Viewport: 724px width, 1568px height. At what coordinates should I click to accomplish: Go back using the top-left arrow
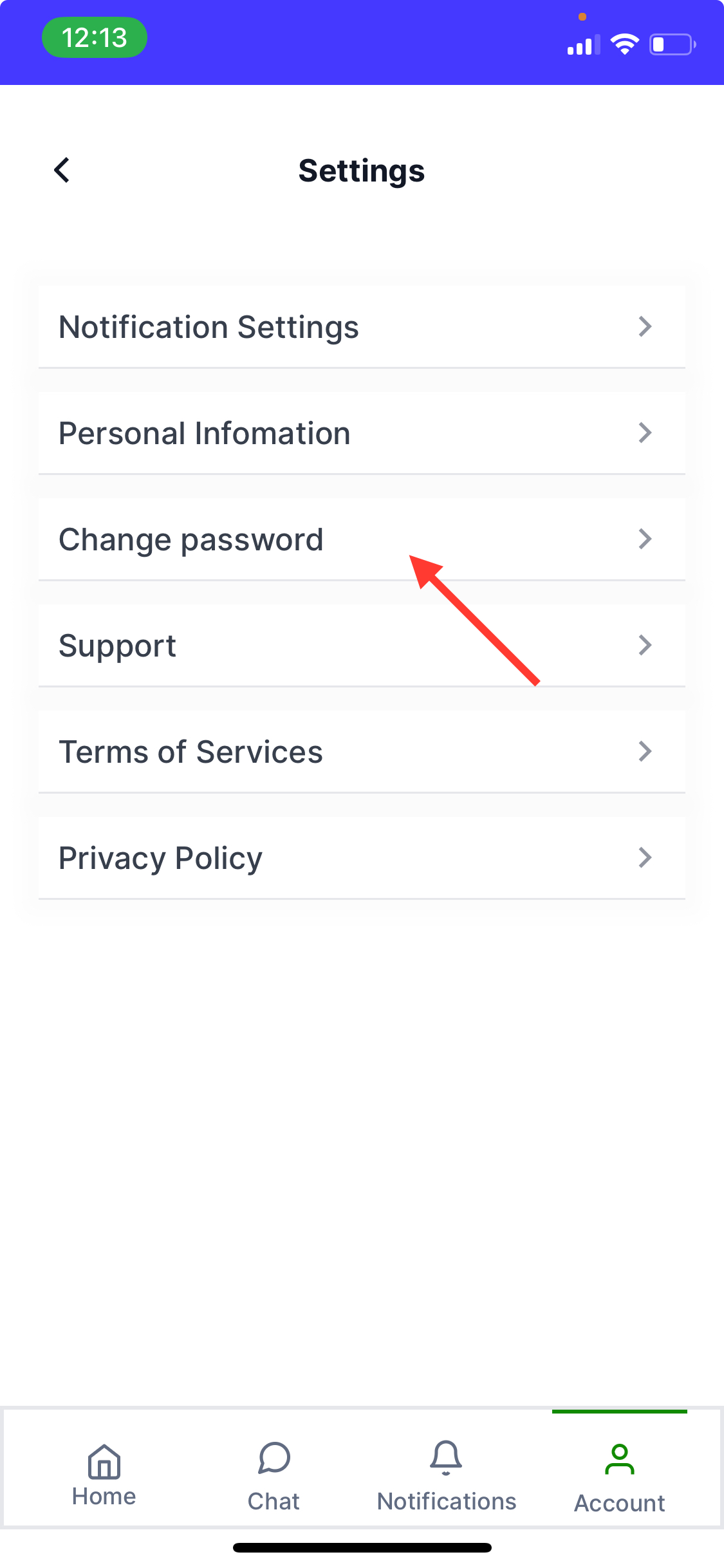(62, 171)
